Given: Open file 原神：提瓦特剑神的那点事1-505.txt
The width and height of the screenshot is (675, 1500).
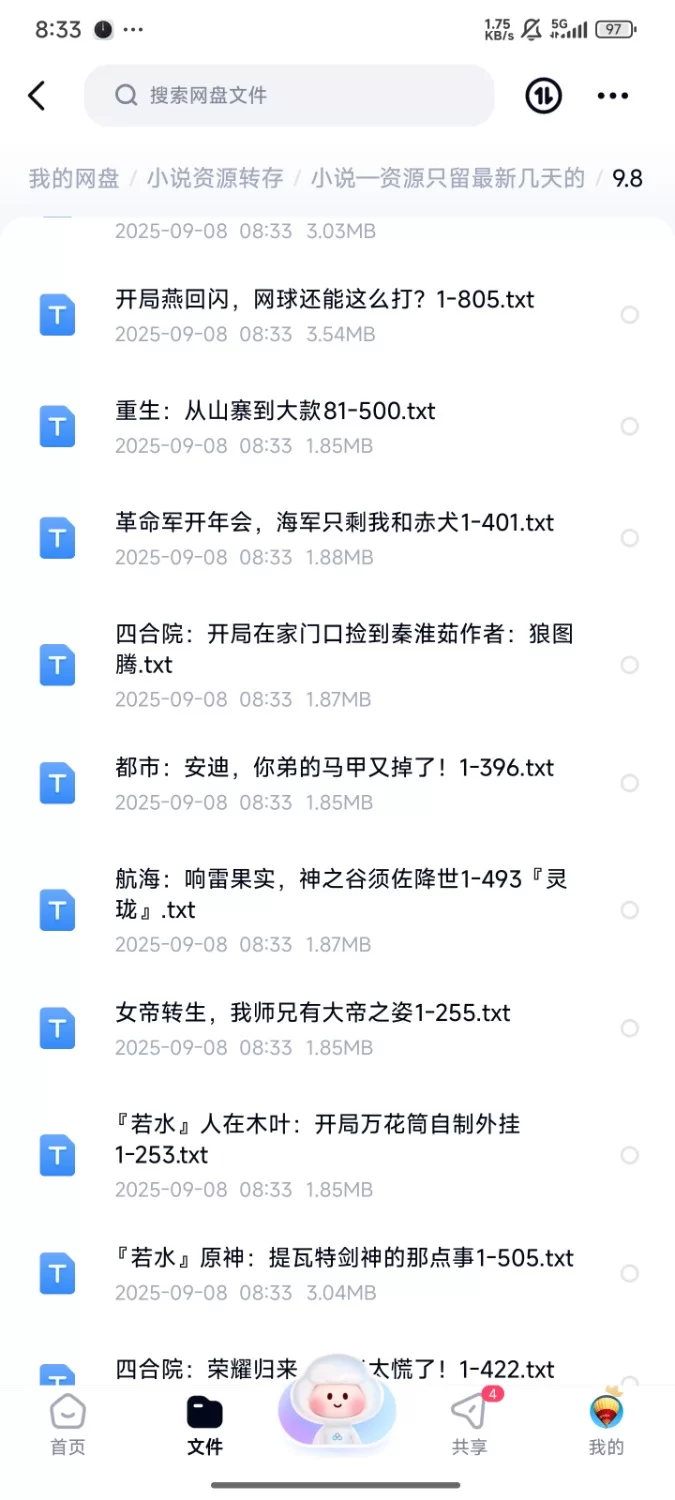Looking at the screenshot, I should tap(345, 1258).
